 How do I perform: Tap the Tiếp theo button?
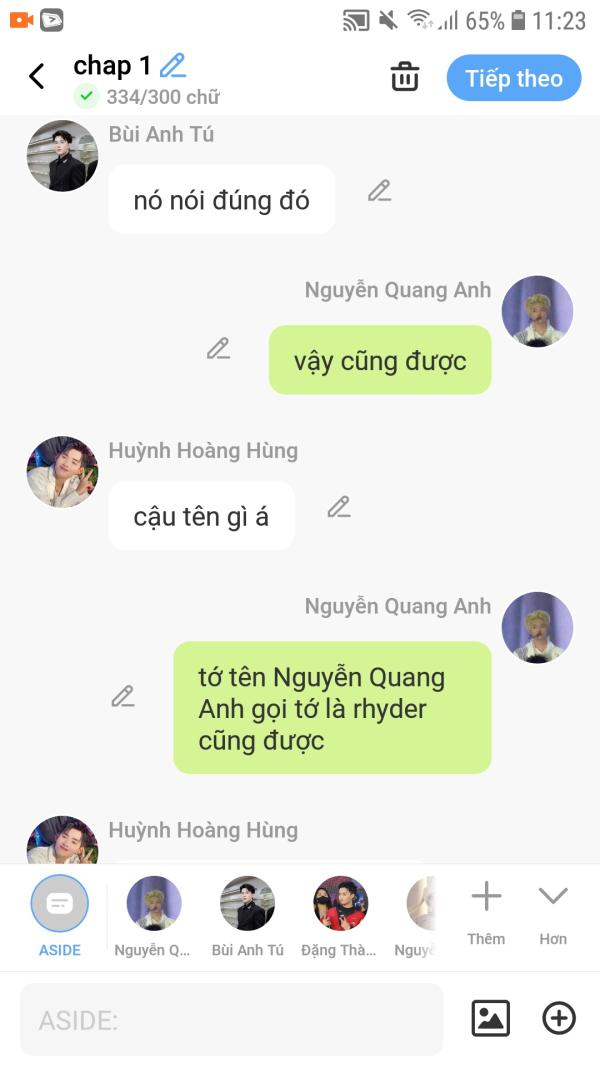coord(513,78)
